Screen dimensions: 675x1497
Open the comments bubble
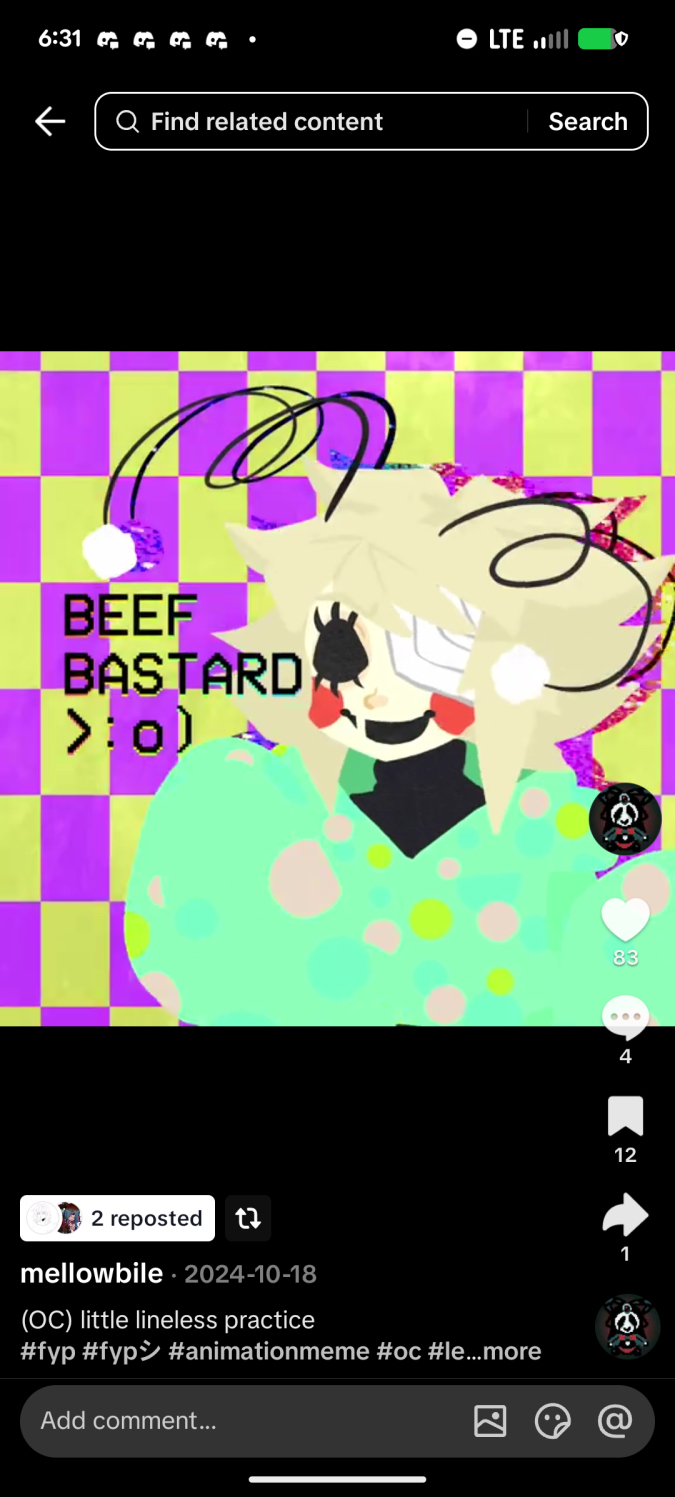[625, 1018]
